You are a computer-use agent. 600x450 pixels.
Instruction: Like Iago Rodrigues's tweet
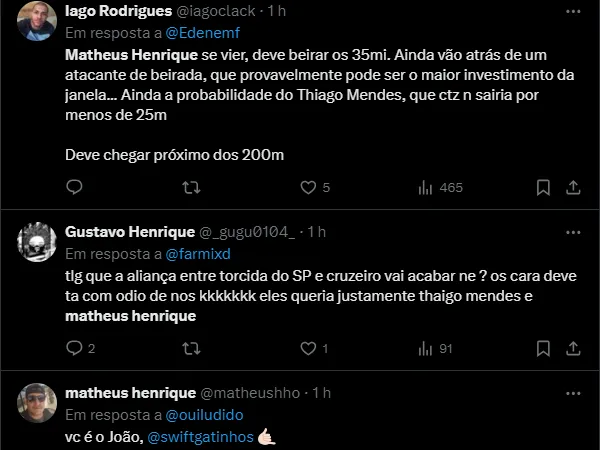click(x=308, y=187)
